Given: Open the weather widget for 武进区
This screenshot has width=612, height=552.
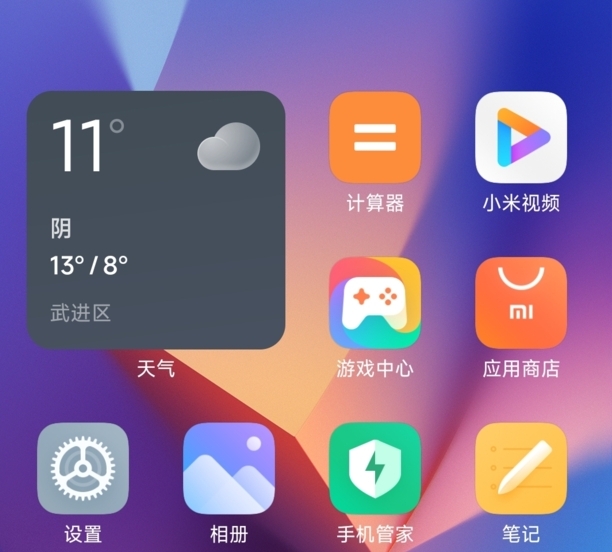Looking at the screenshot, I should click(x=156, y=220).
